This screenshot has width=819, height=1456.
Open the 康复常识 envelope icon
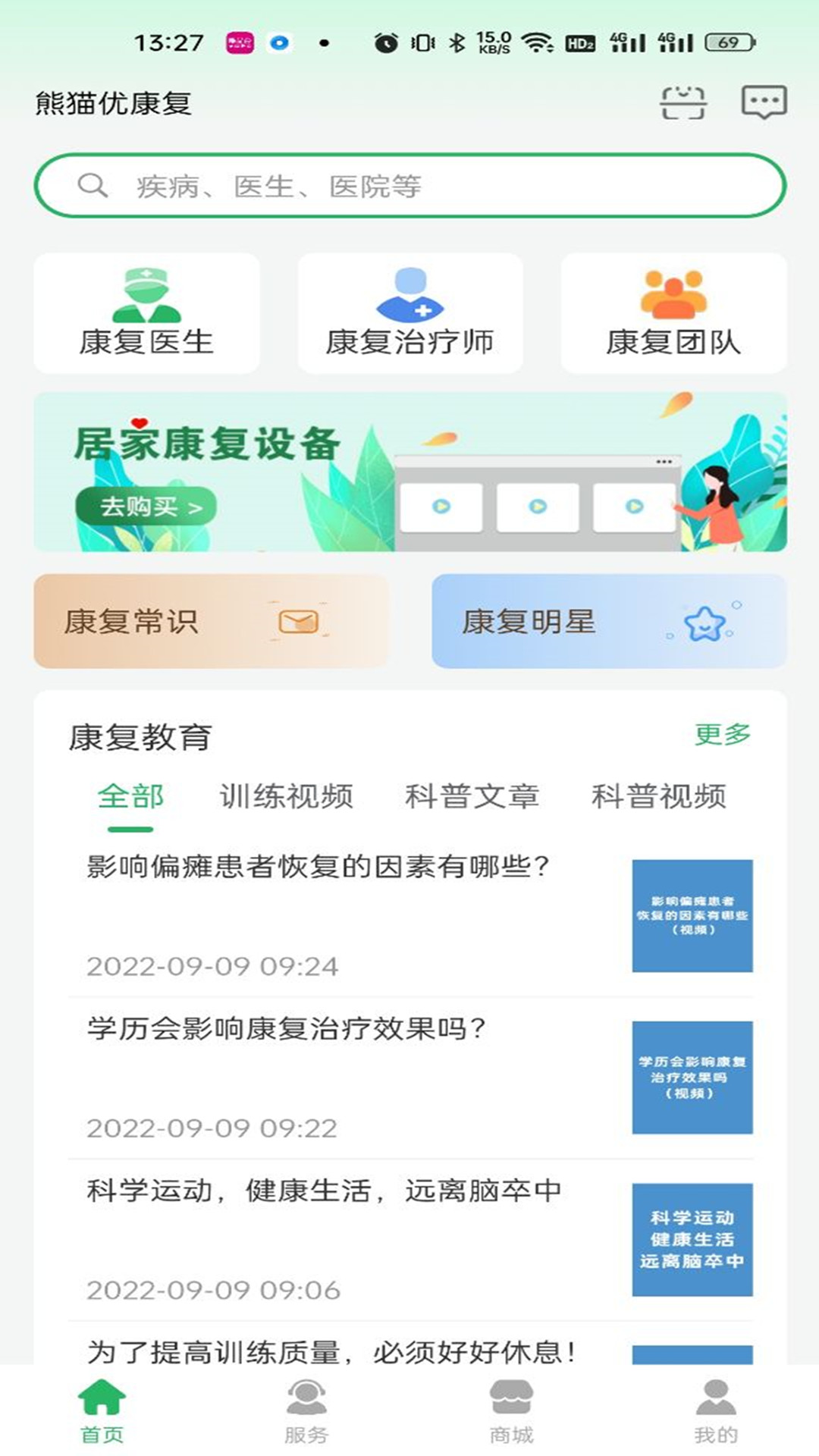(x=297, y=620)
